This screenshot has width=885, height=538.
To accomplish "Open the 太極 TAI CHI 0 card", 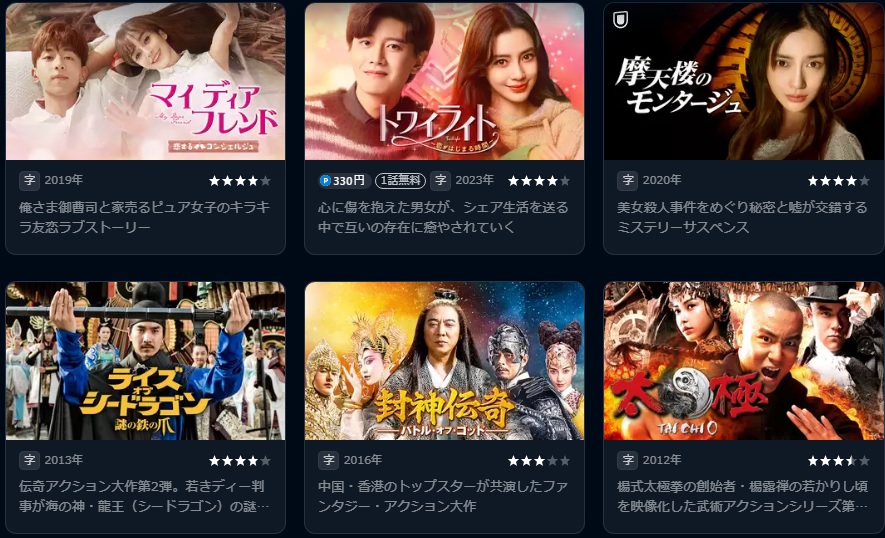I will (743, 361).
